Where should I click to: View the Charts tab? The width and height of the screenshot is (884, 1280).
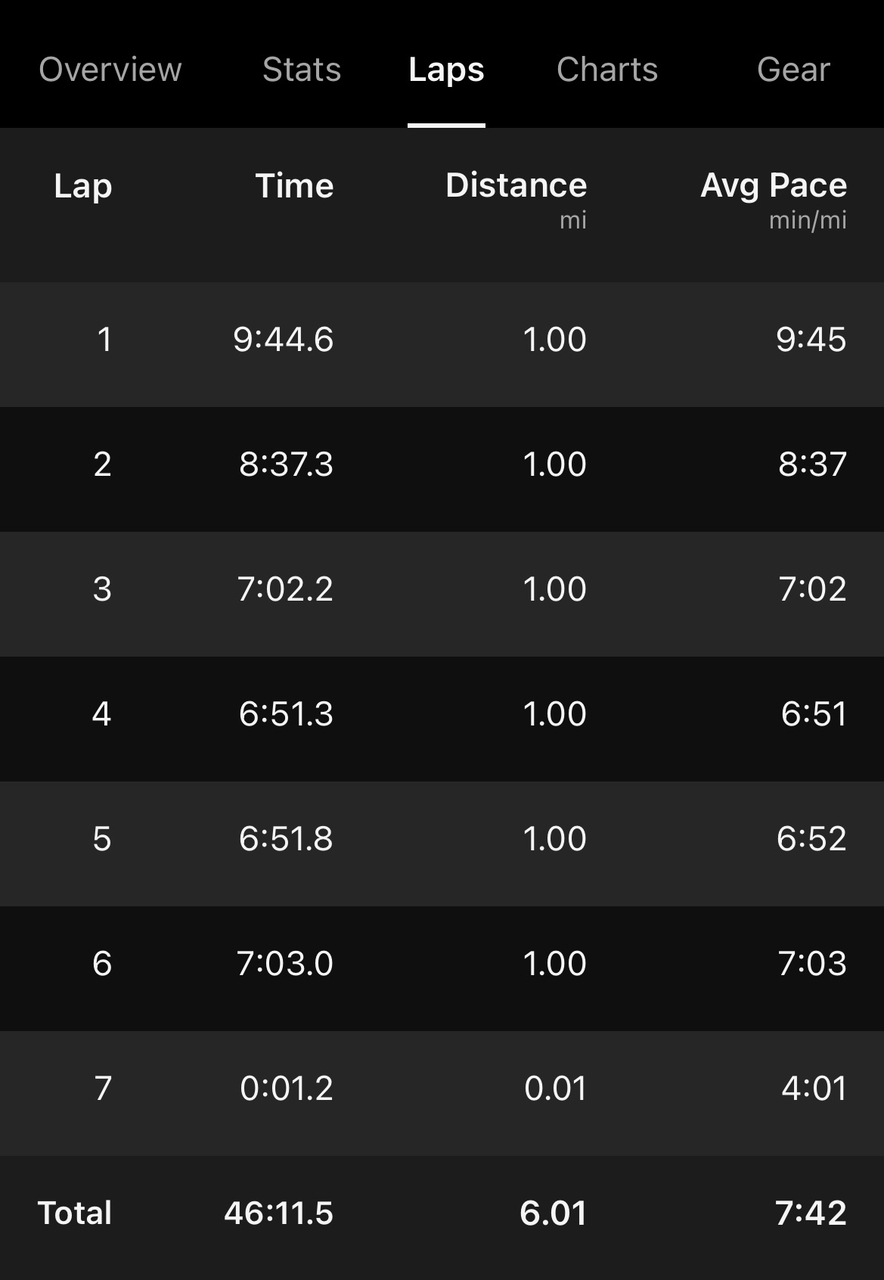[607, 70]
